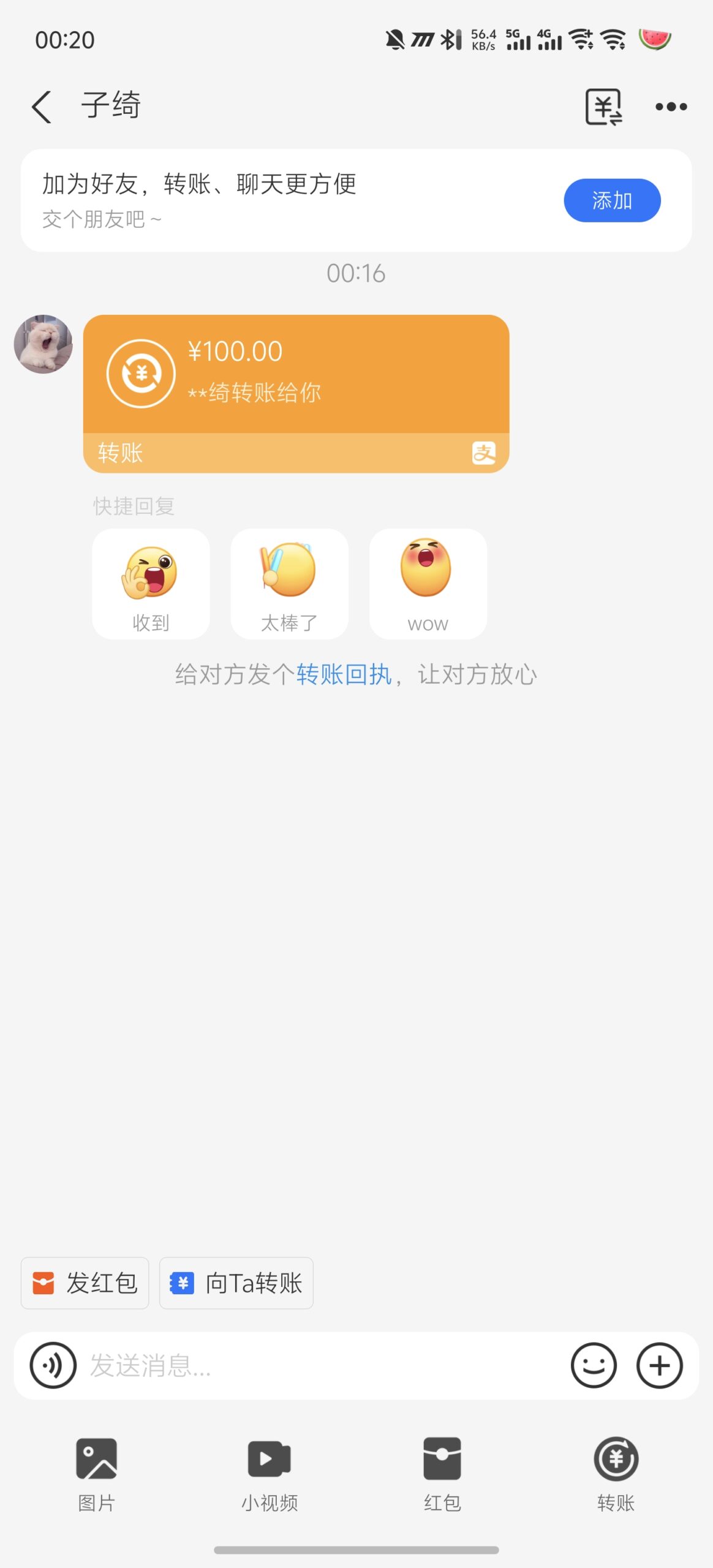
Task: Send the wow quick reply sticker
Action: coord(428,582)
